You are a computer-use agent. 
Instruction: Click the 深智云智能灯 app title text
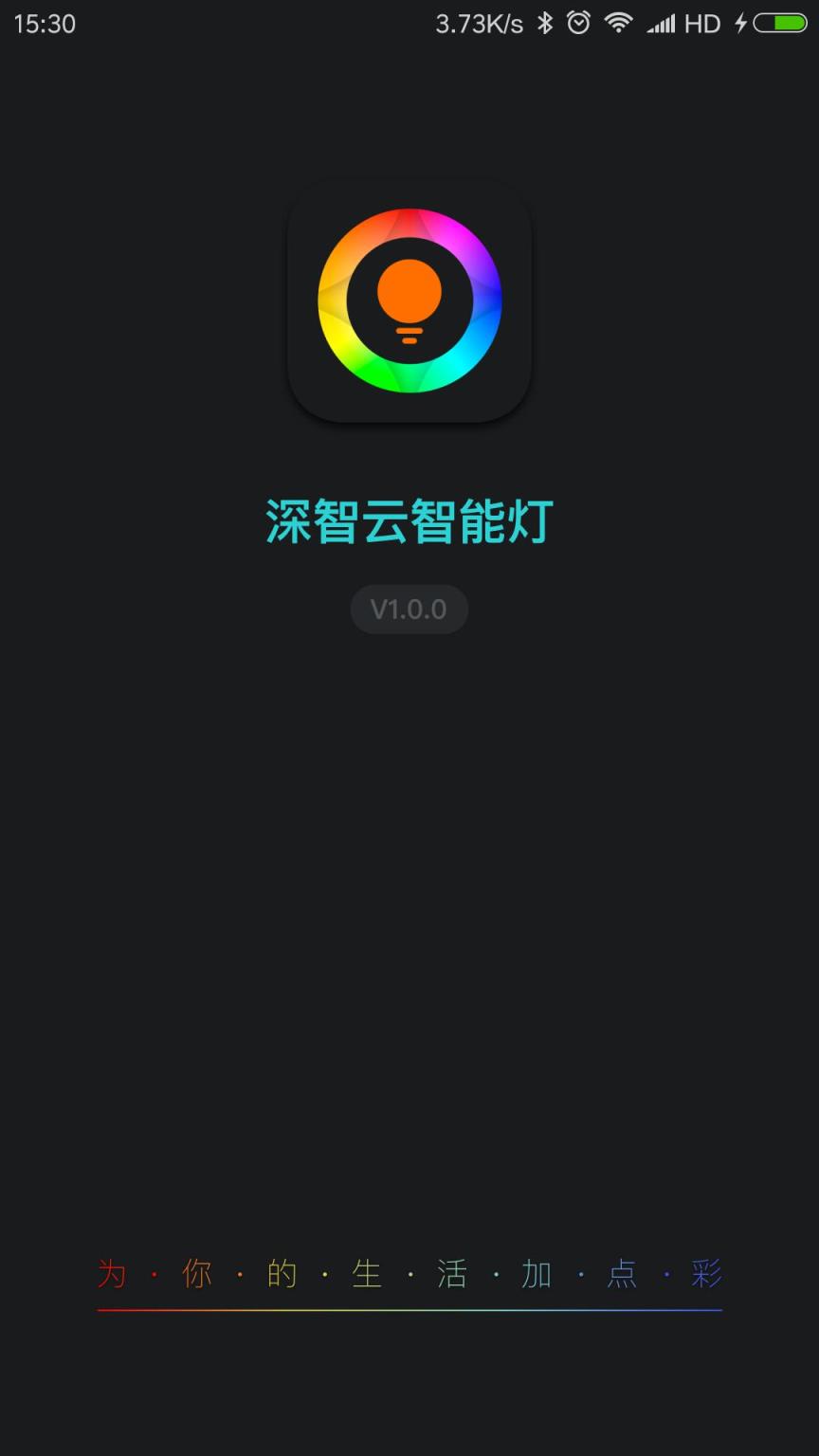click(409, 519)
